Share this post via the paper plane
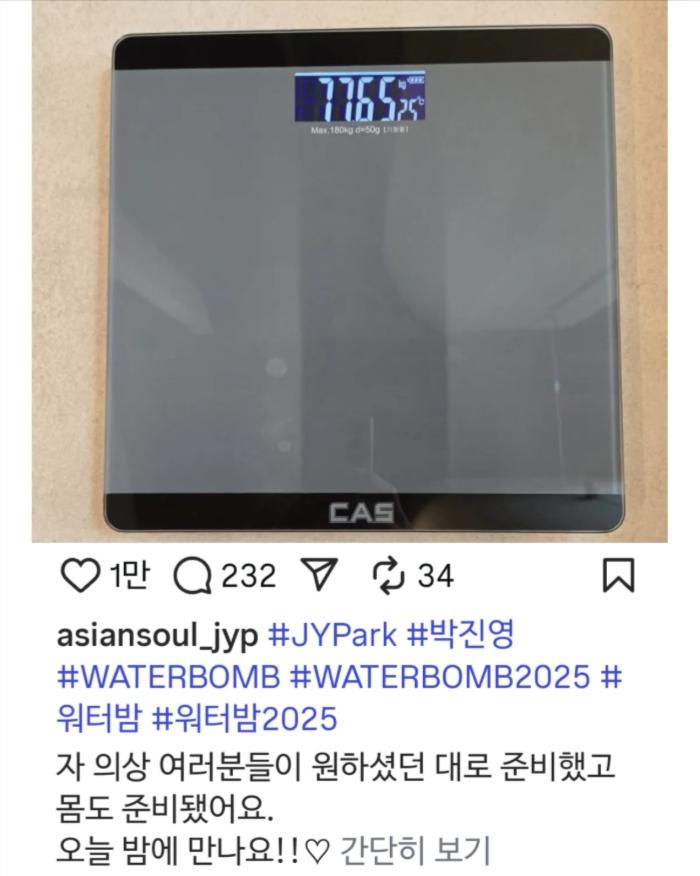The height and width of the screenshot is (876, 700). tap(316, 575)
